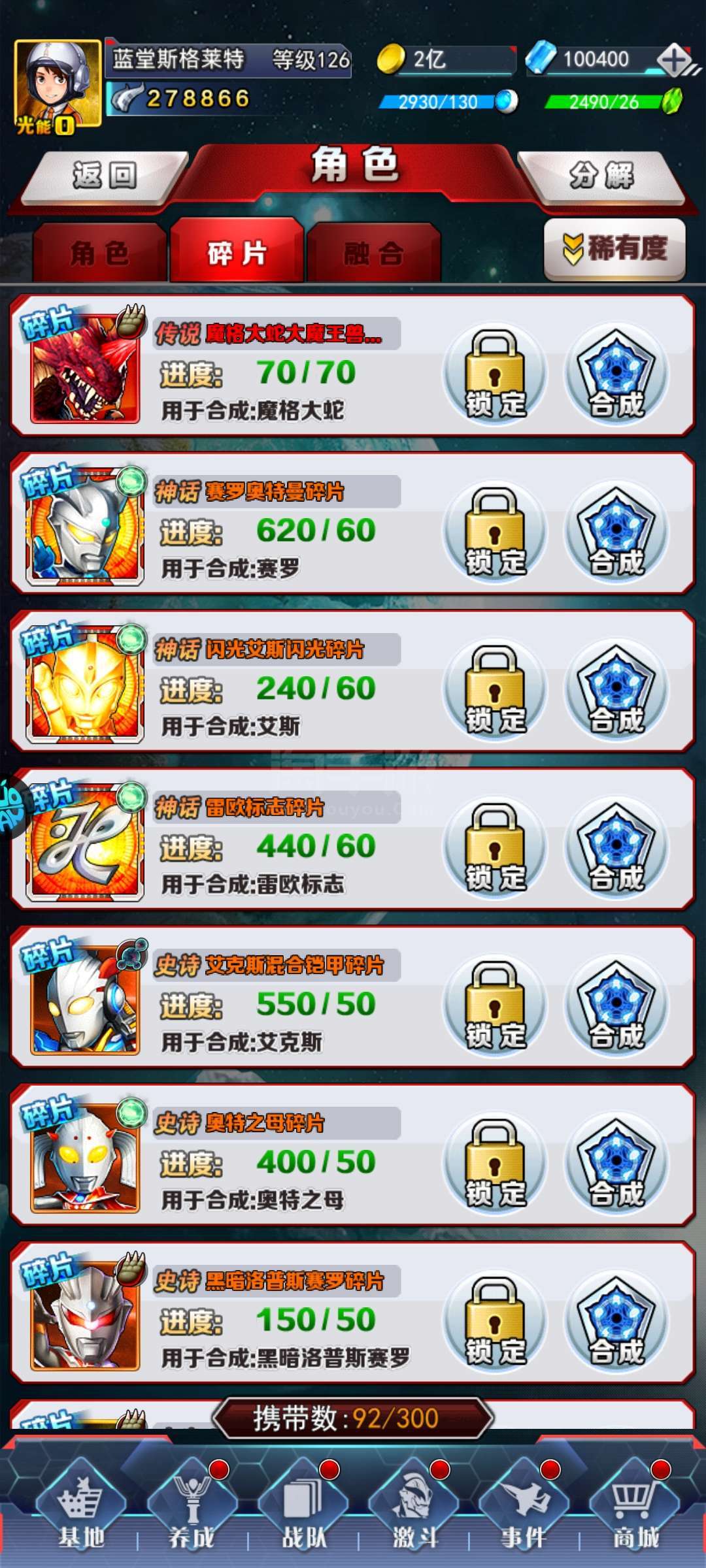Add diamonds with the plus icon
706x1568 pixels.
[x=674, y=60]
